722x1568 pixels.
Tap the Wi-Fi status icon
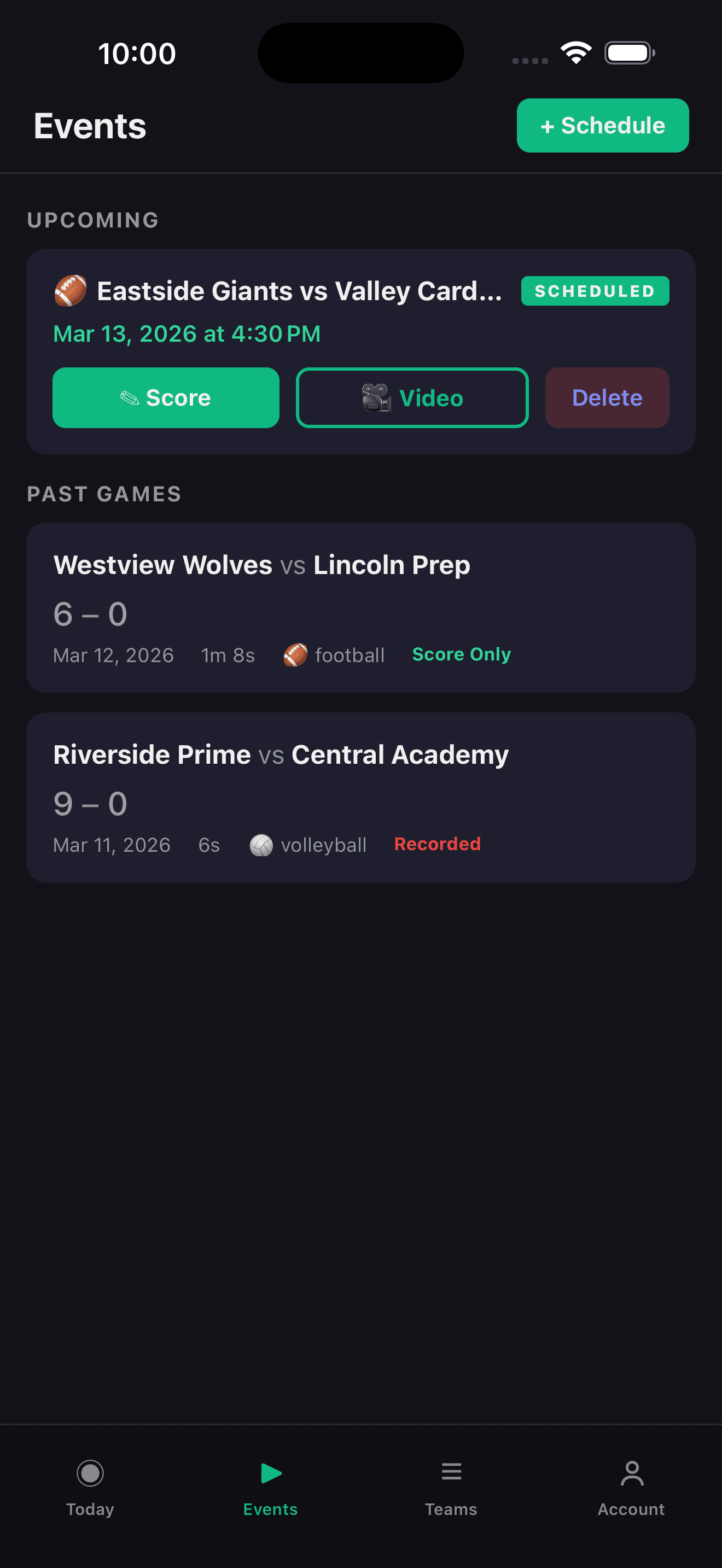[x=575, y=53]
